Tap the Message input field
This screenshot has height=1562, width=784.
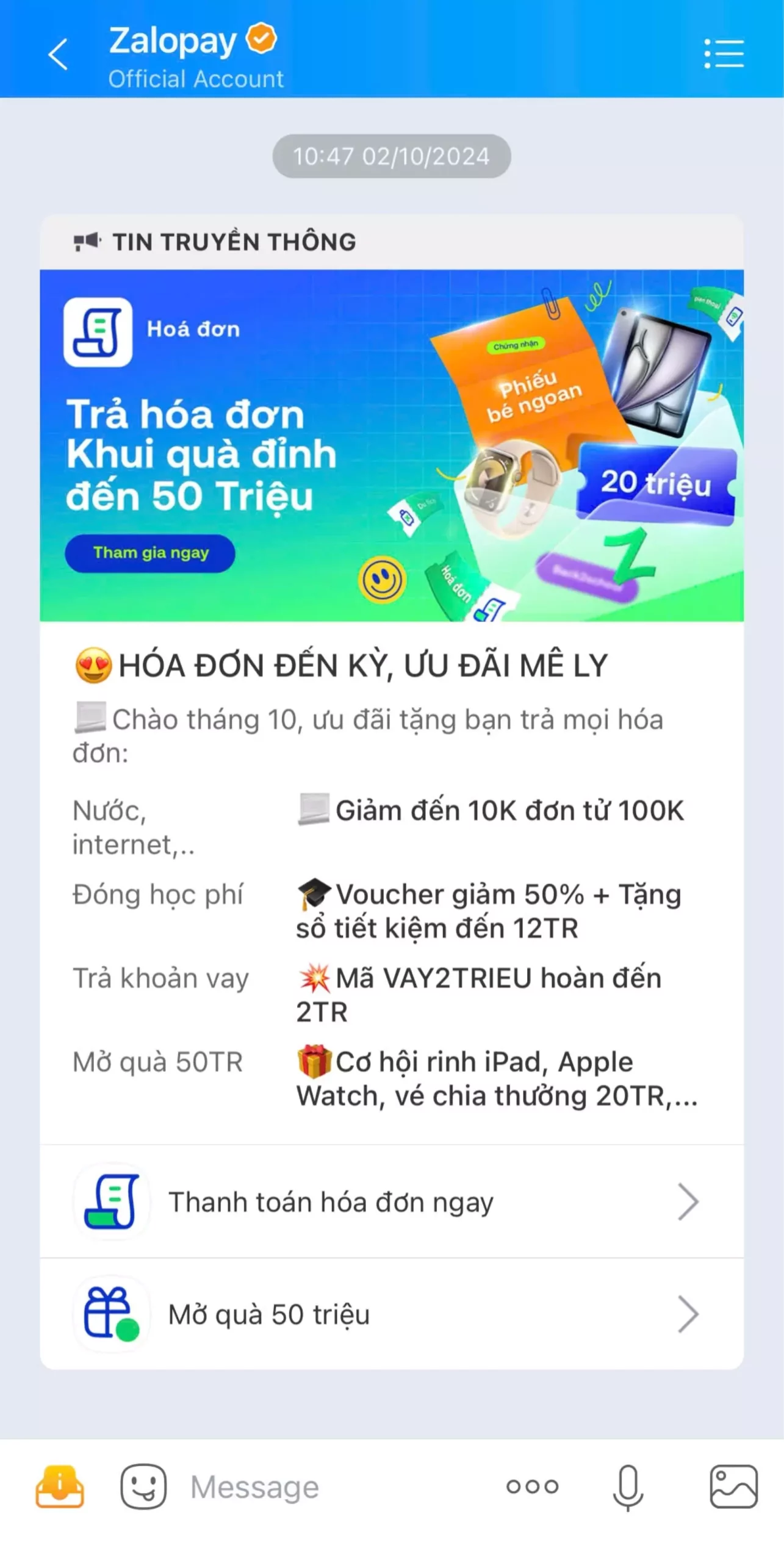coord(336,1487)
